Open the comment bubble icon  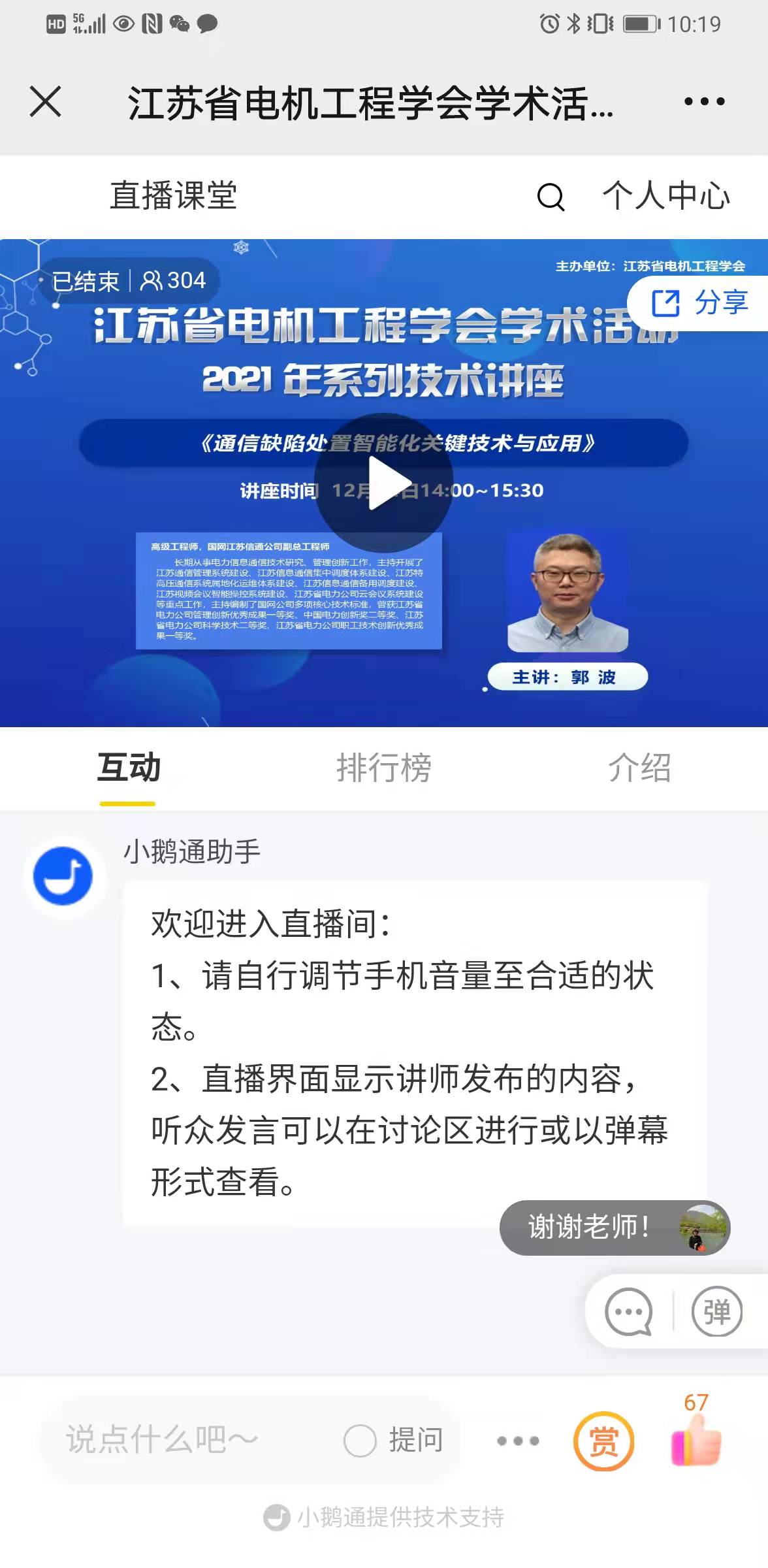(628, 1311)
